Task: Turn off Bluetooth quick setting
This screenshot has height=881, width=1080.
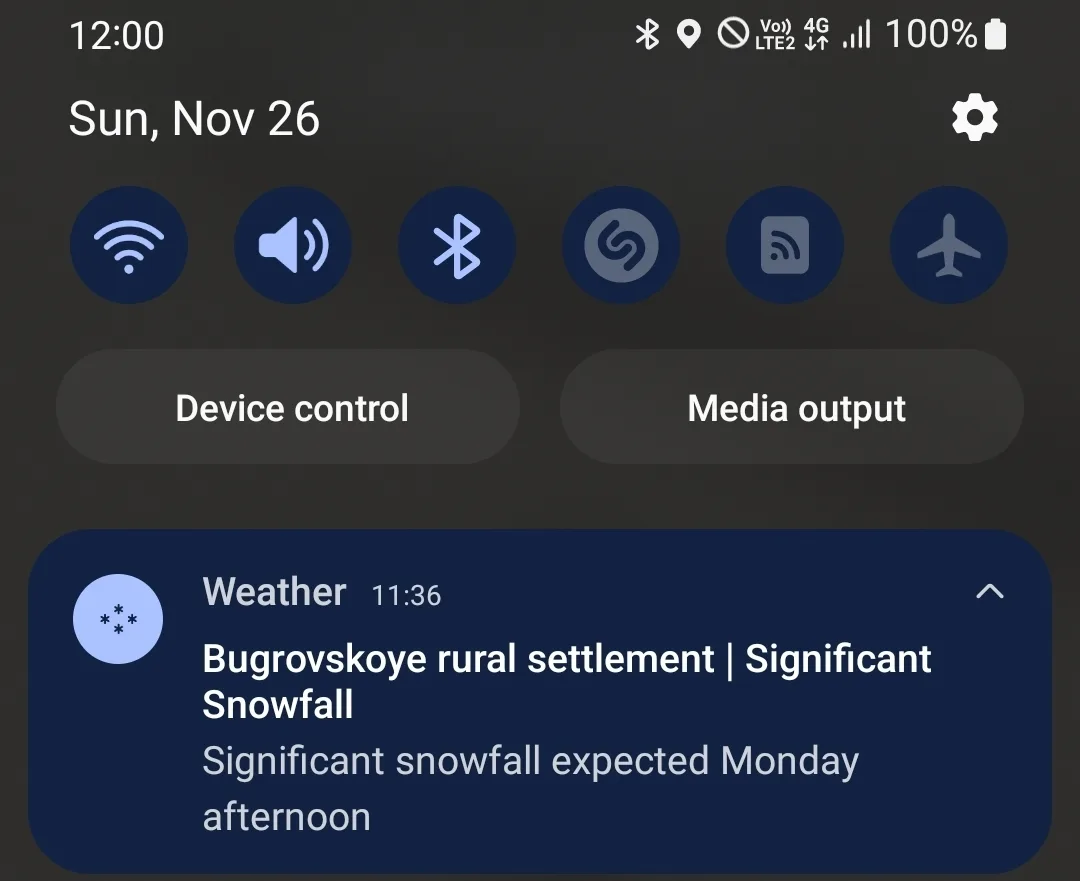Action: point(457,245)
